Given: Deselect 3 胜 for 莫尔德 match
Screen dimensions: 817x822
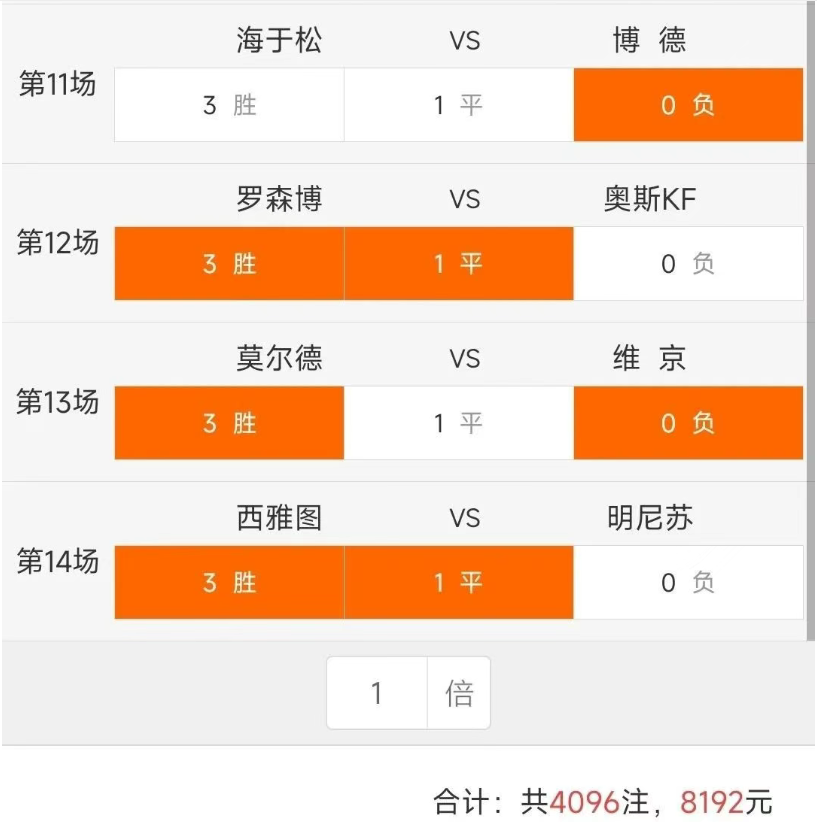Looking at the screenshot, I should (x=229, y=423).
